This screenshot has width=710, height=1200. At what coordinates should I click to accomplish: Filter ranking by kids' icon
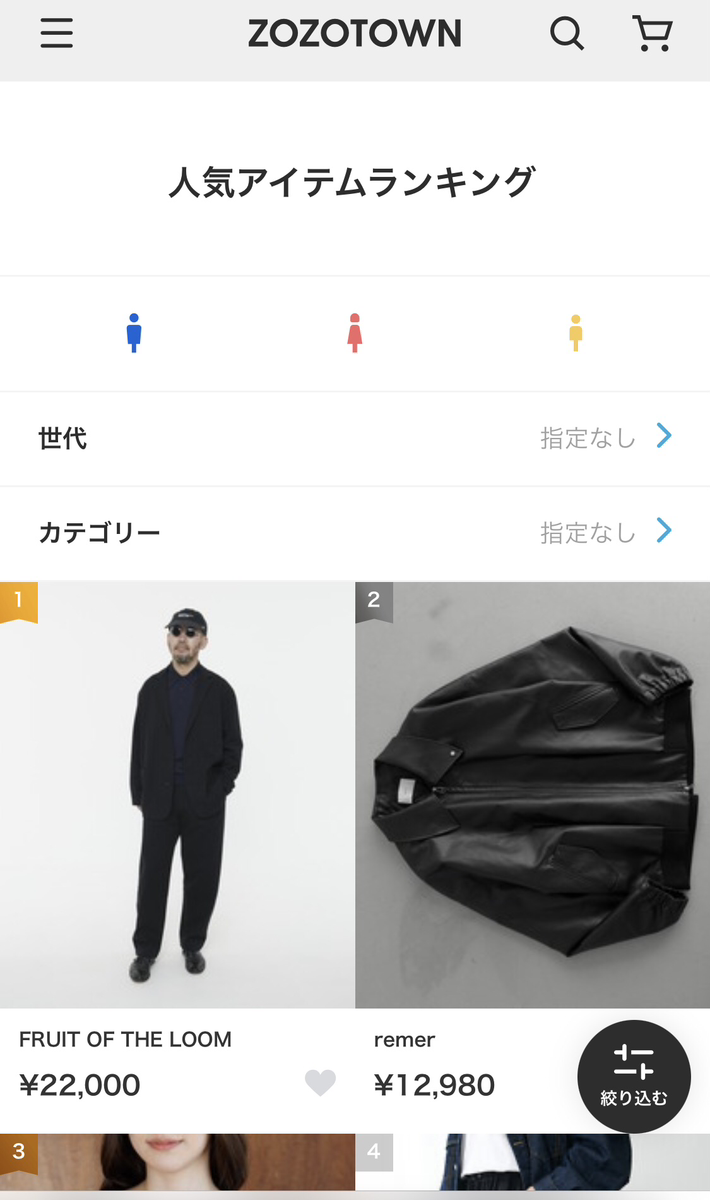click(575, 333)
